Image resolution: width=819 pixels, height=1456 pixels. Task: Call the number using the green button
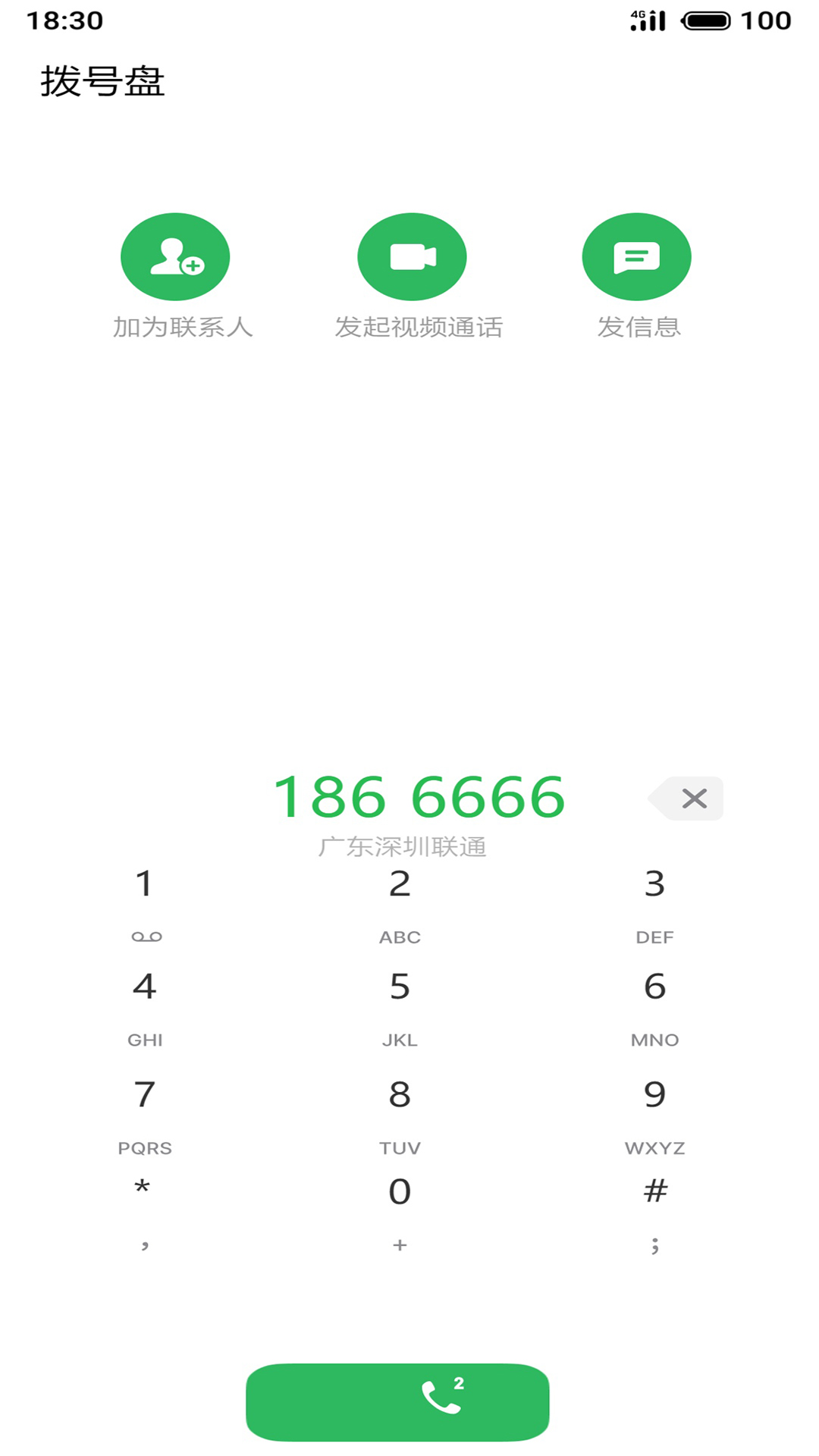(x=397, y=1401)
